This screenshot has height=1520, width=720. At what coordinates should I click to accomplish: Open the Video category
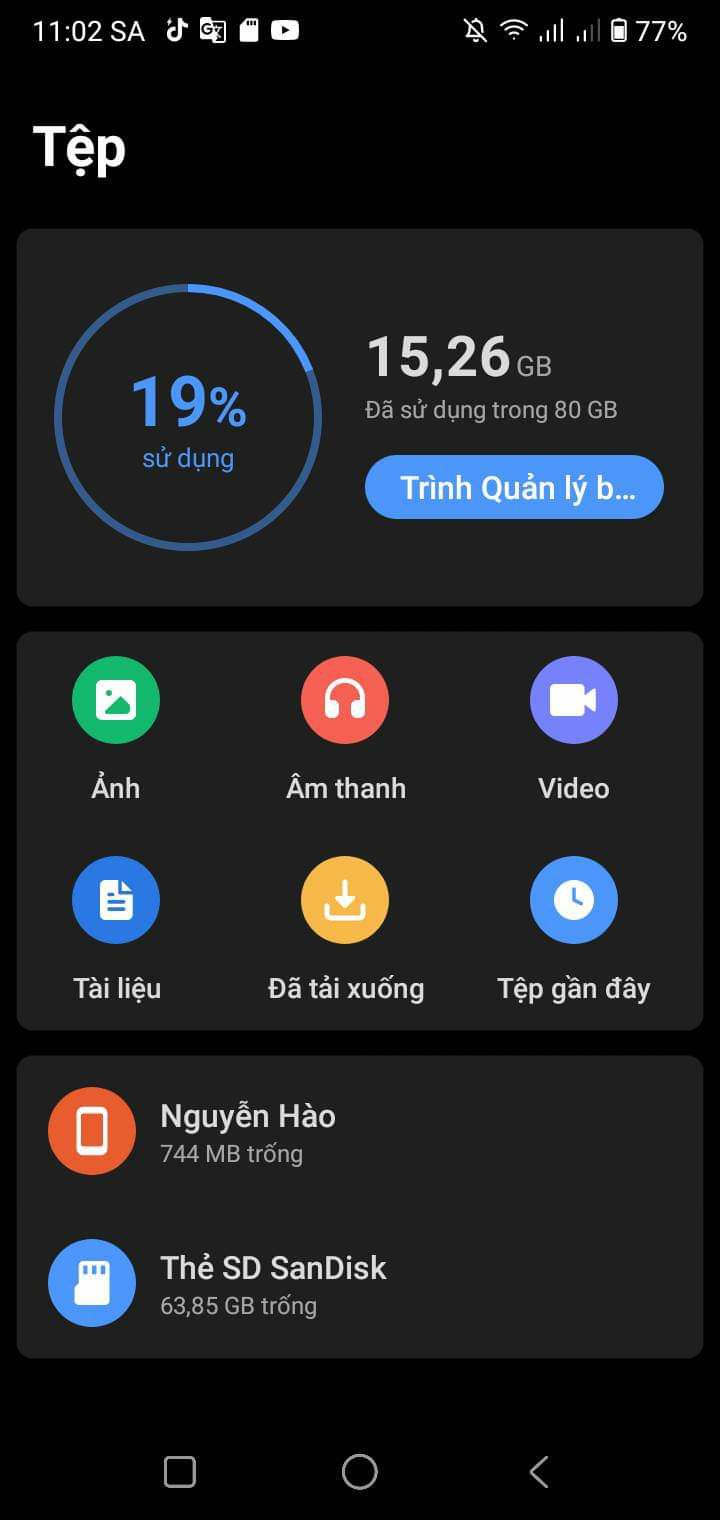point(573,700)
